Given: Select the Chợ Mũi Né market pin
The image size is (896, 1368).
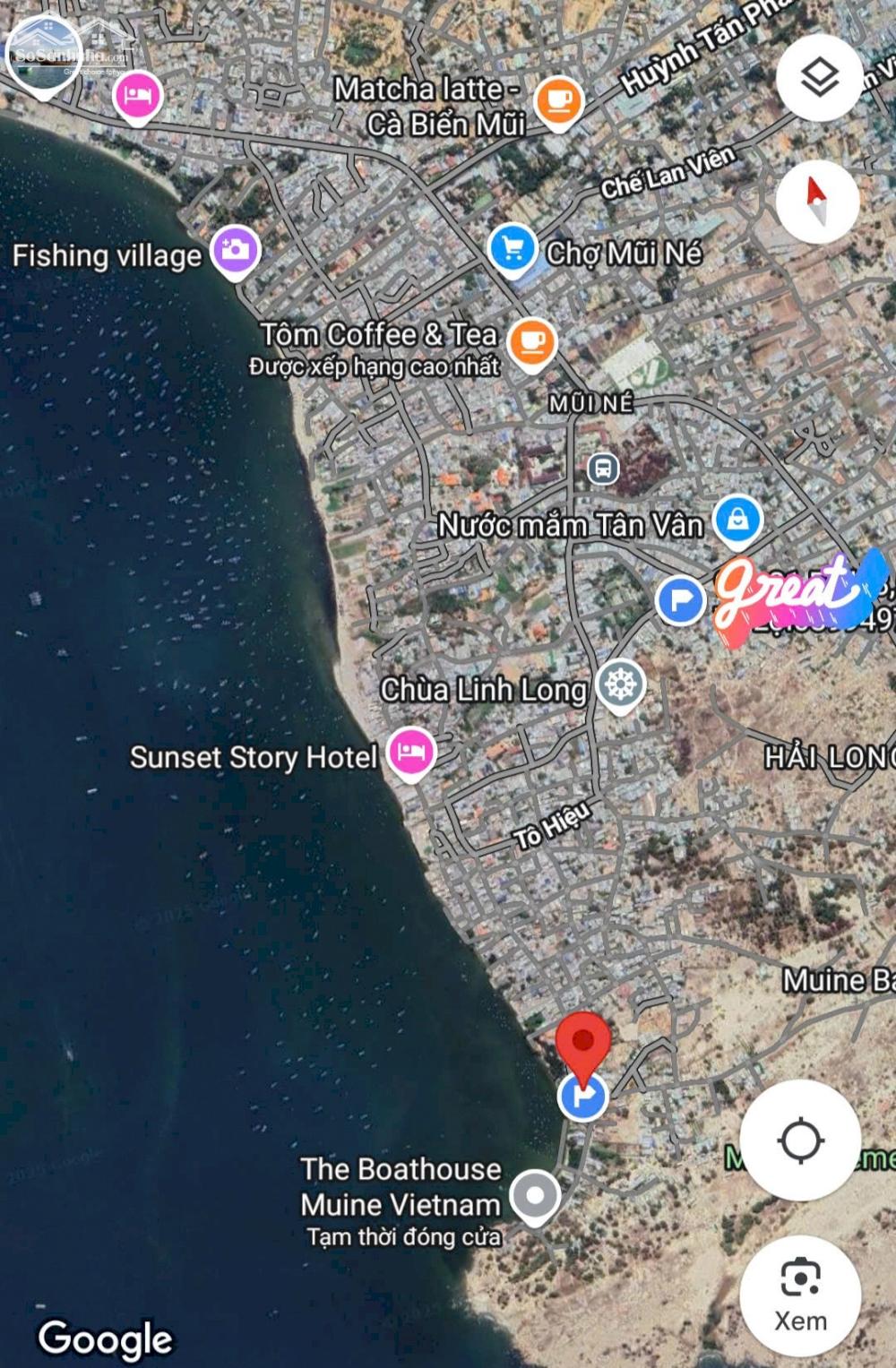Looking at the screenshot, I should pos(513,248).
